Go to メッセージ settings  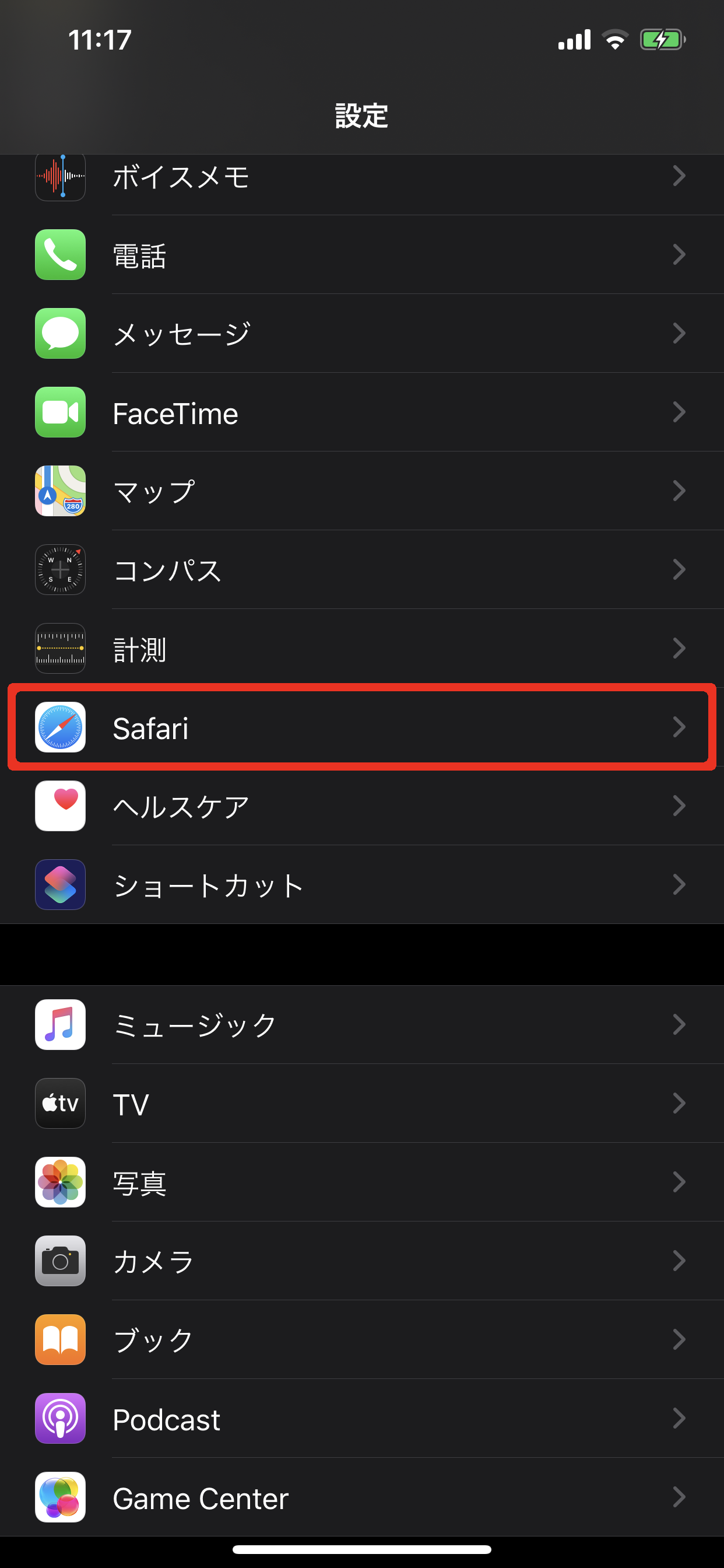361,334
